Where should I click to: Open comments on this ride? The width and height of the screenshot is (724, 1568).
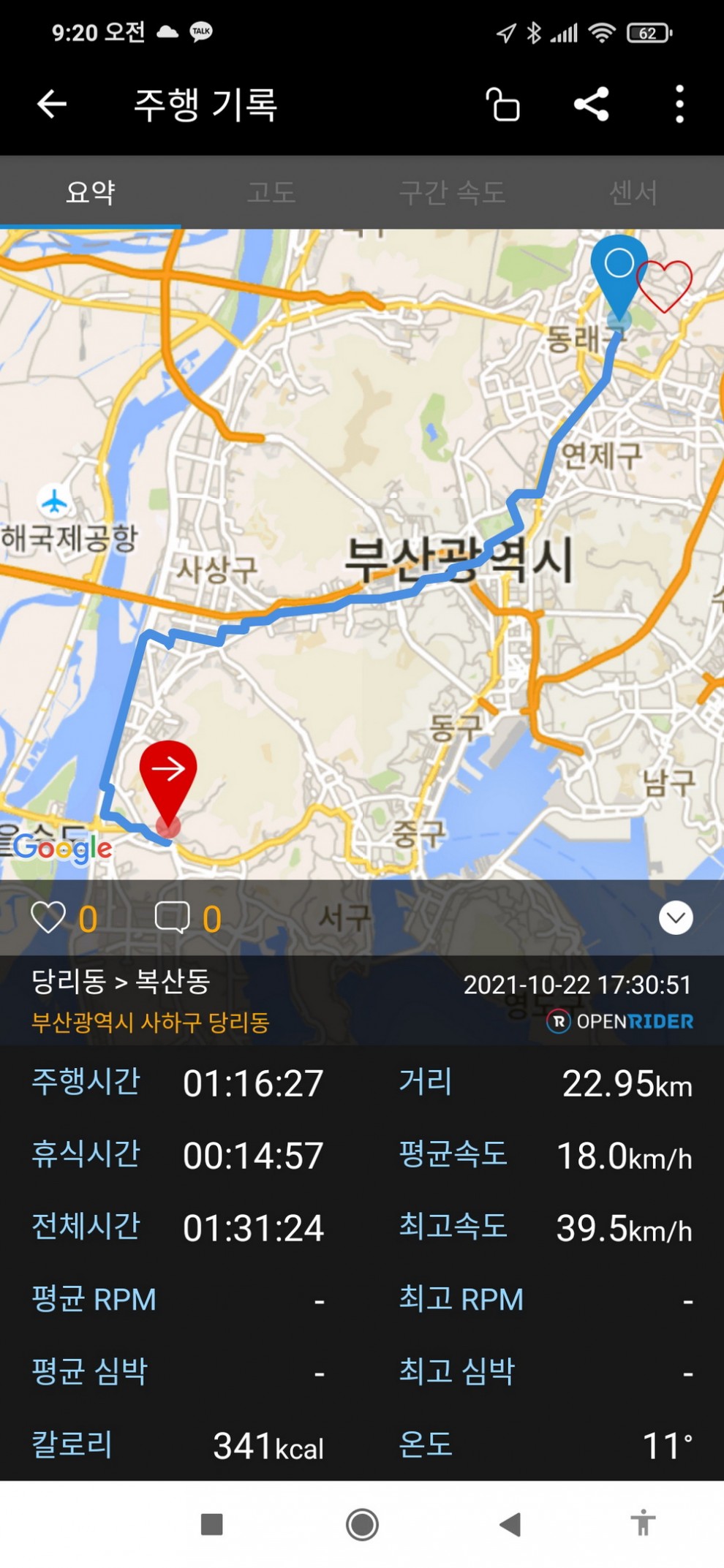tap(173, 917)
